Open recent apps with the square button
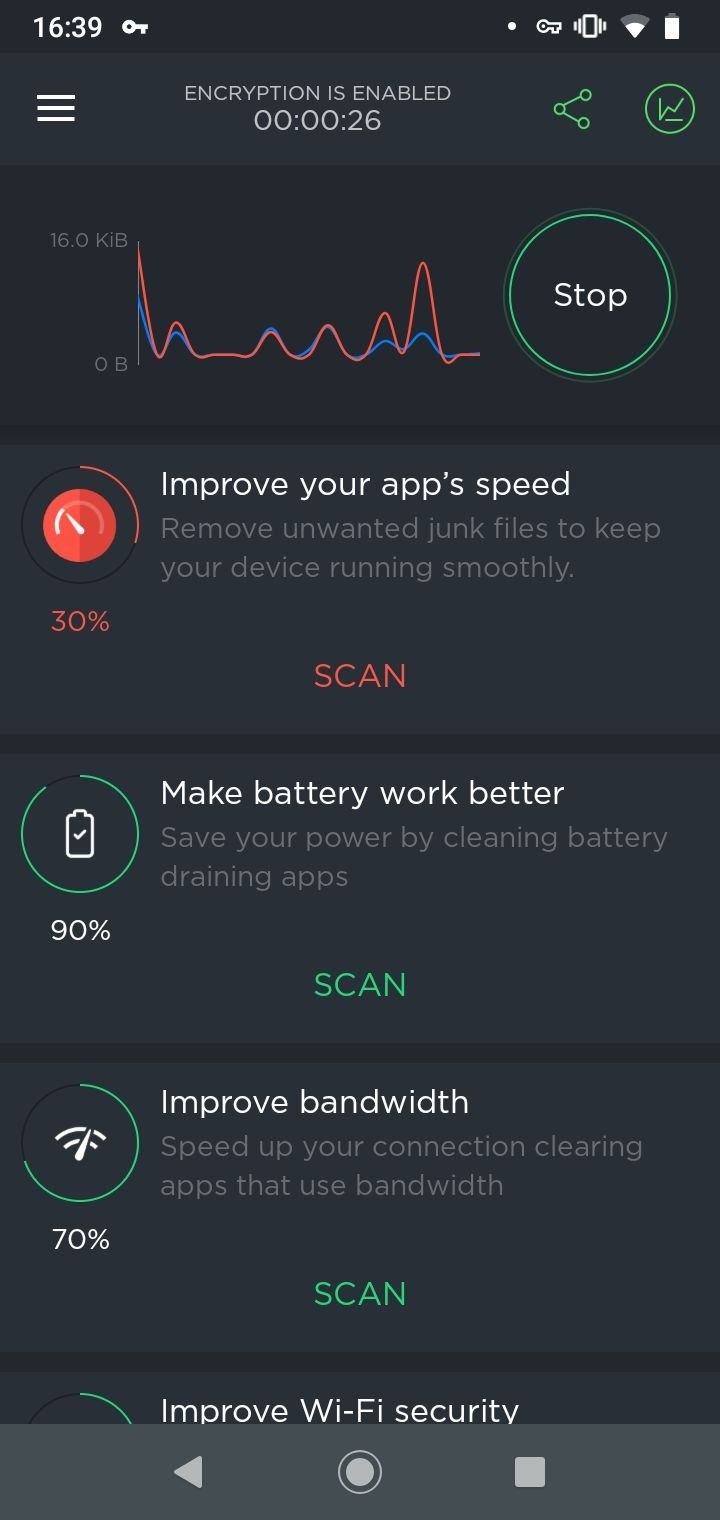720x1520 pixels. click(529, 1472)
